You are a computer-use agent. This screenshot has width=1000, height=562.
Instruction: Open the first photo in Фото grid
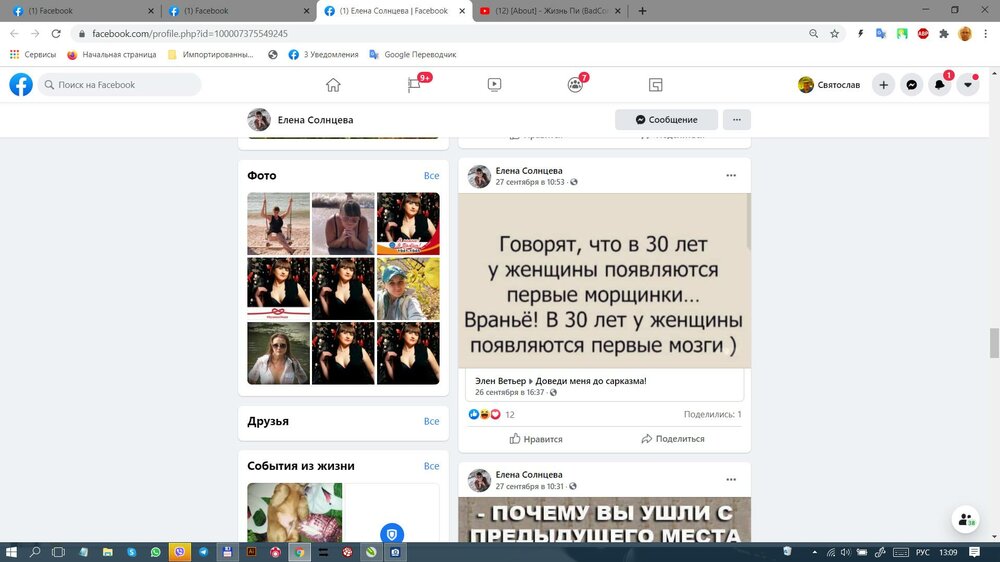[278, 223]
